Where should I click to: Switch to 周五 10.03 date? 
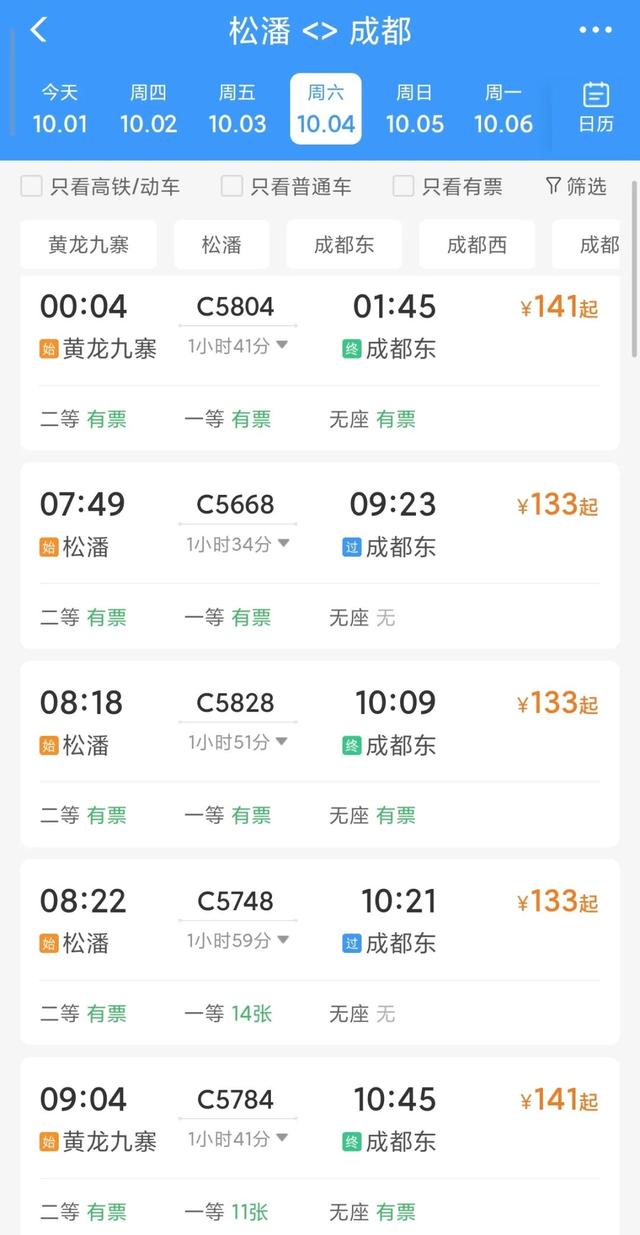237,109
